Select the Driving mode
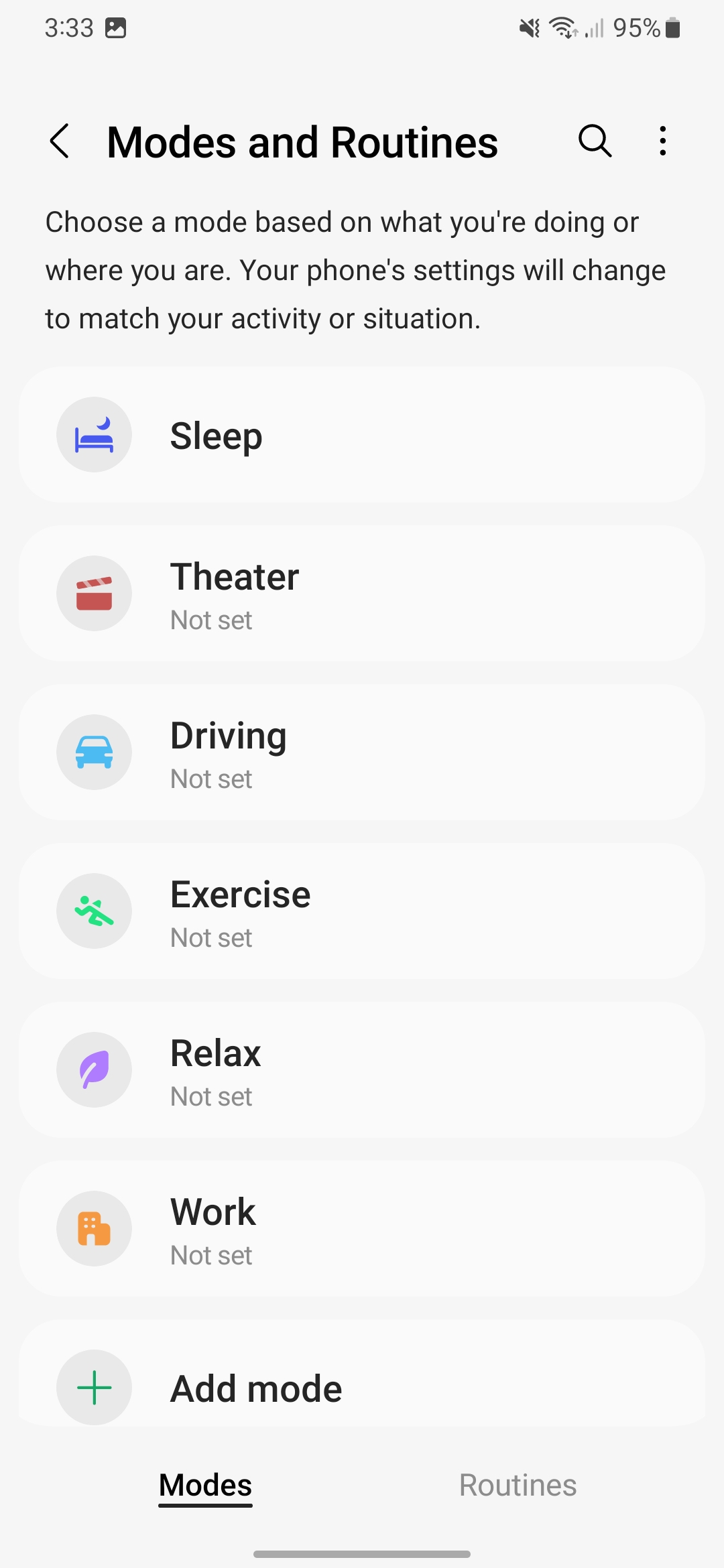The image size is (724, 1568). [362, 753]
